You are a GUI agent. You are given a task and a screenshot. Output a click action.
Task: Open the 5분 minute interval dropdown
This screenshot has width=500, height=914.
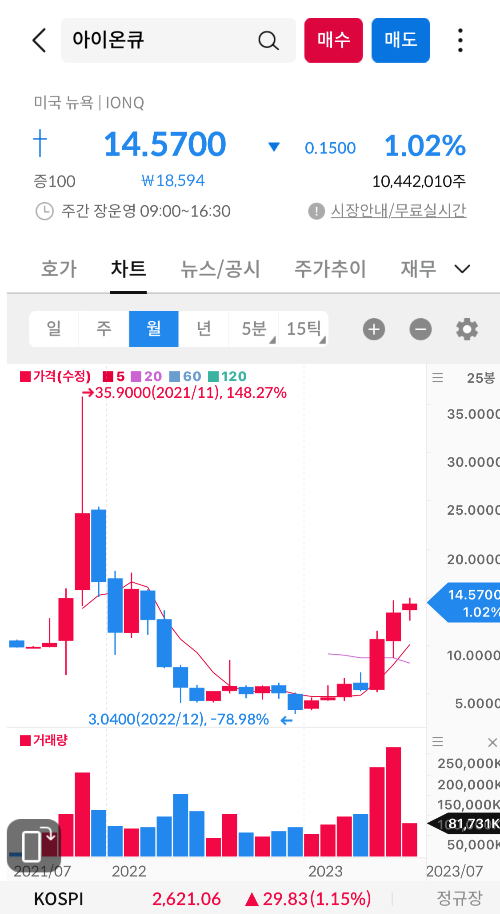[x=253, y=329]
